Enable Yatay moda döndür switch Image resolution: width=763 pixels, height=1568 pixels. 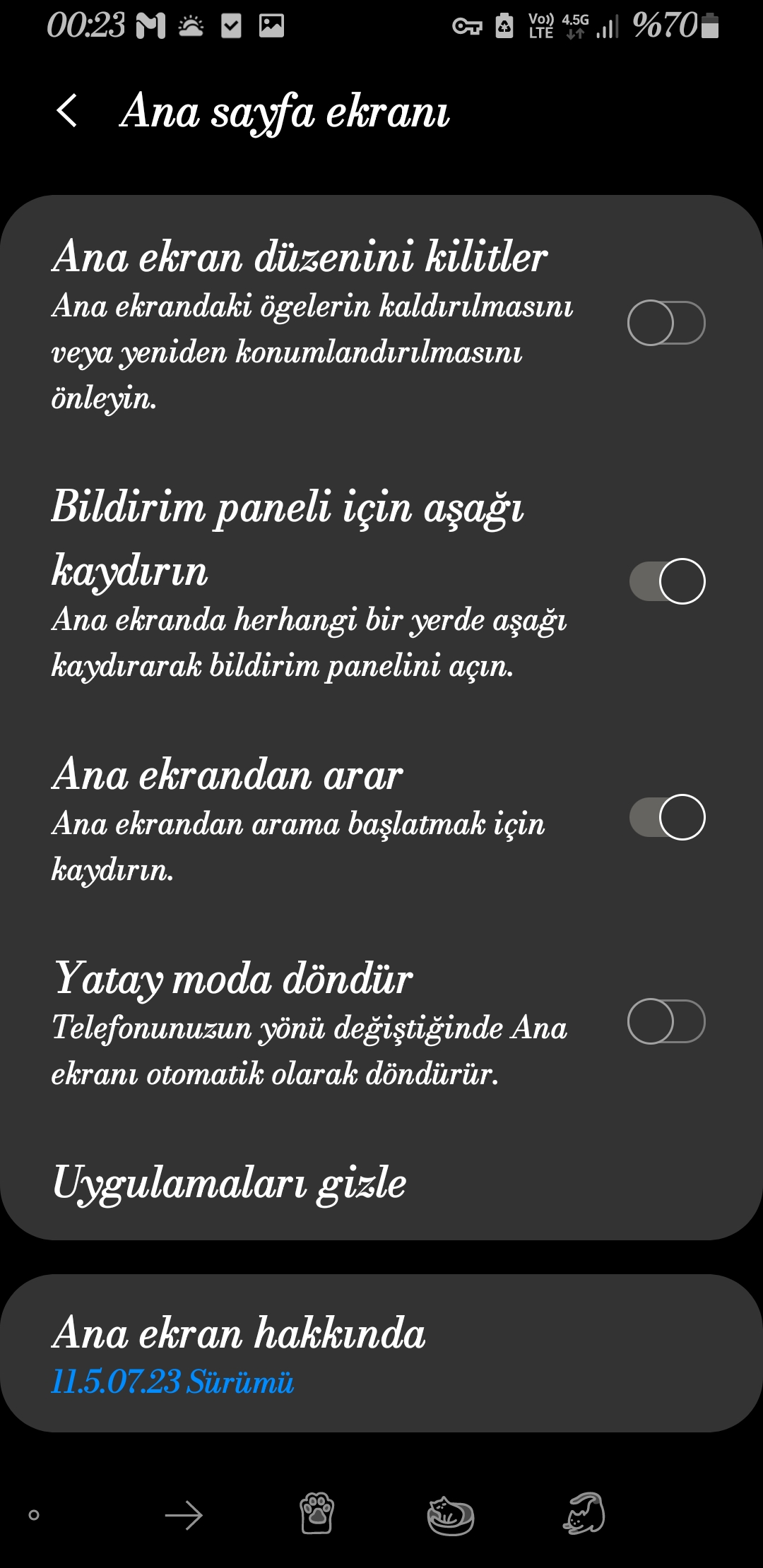pyautogui.click(x=666, y=1021)
